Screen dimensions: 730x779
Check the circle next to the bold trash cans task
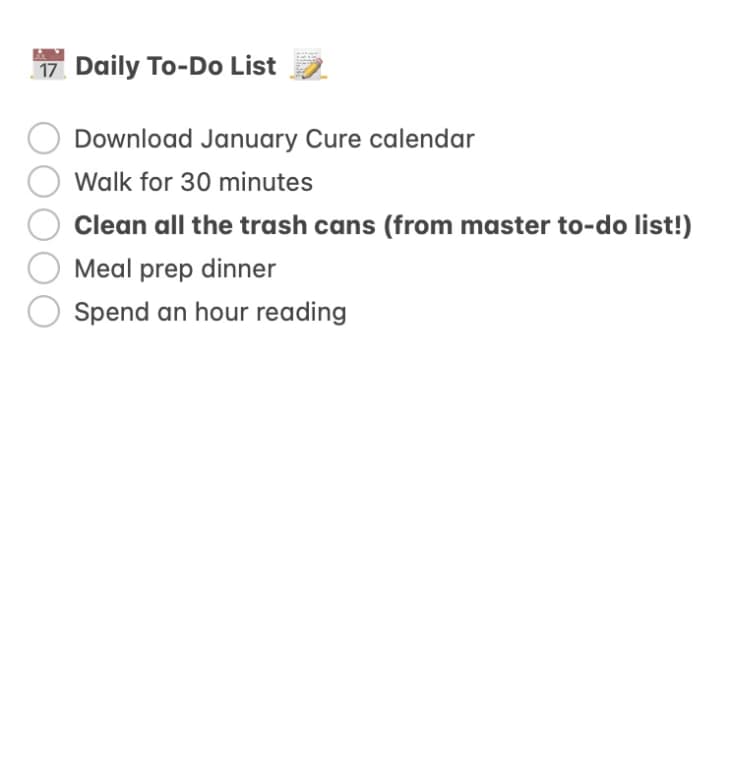(44, 224)
